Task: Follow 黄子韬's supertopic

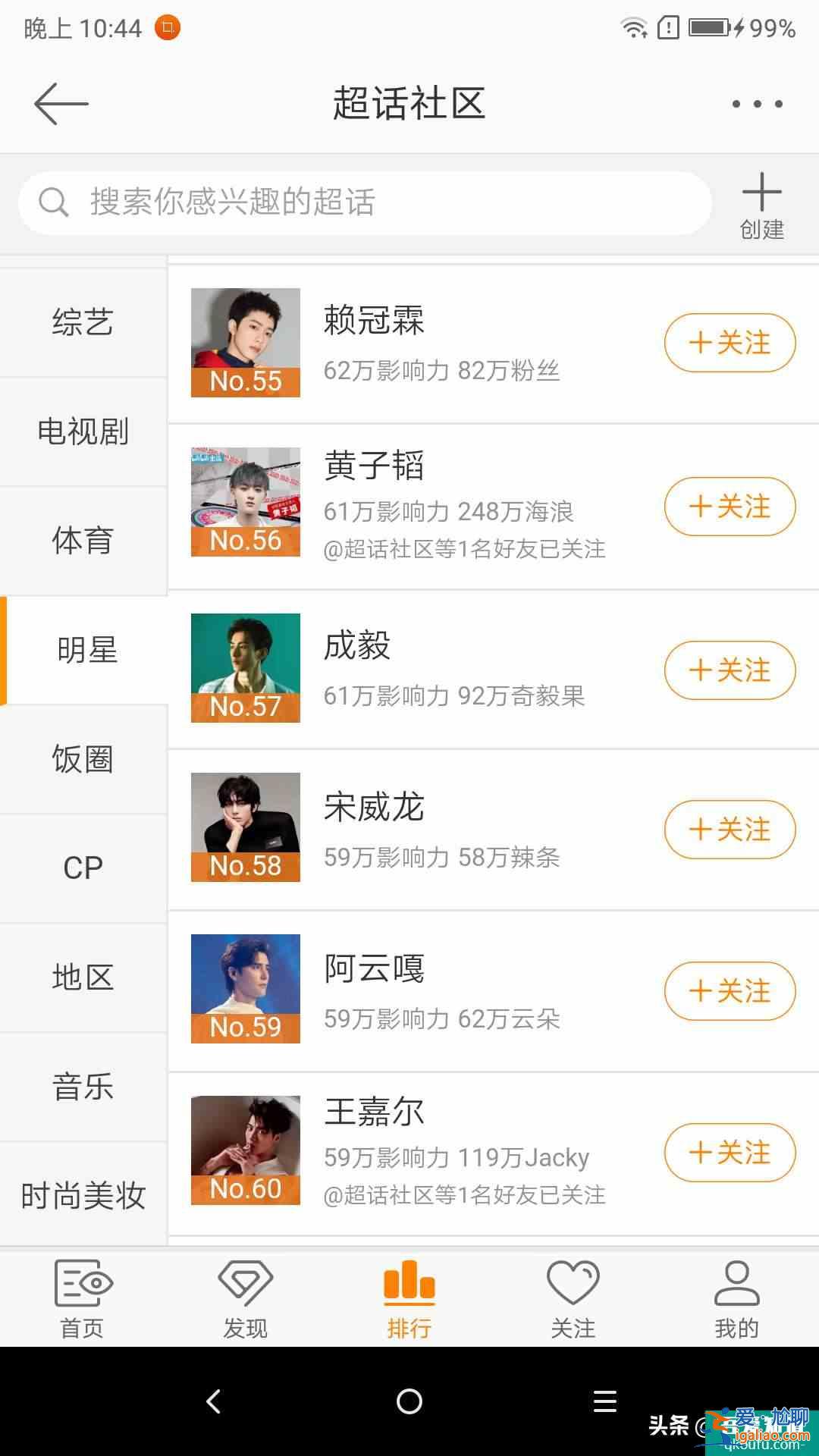Action: (730, 507)
